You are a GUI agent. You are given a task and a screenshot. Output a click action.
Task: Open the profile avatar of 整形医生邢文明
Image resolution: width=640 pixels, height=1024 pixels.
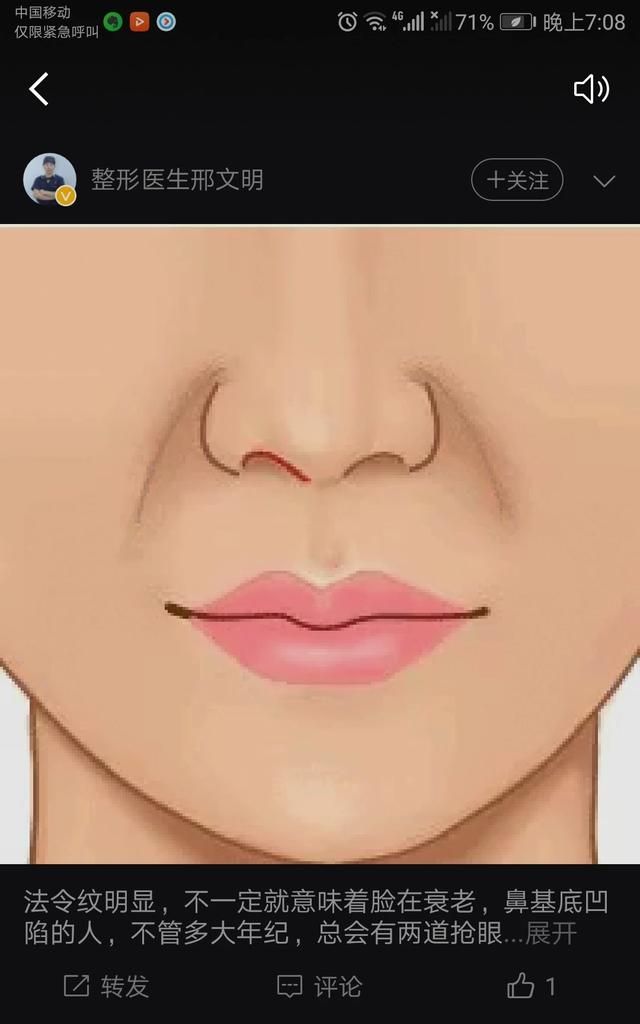[50, 180]
